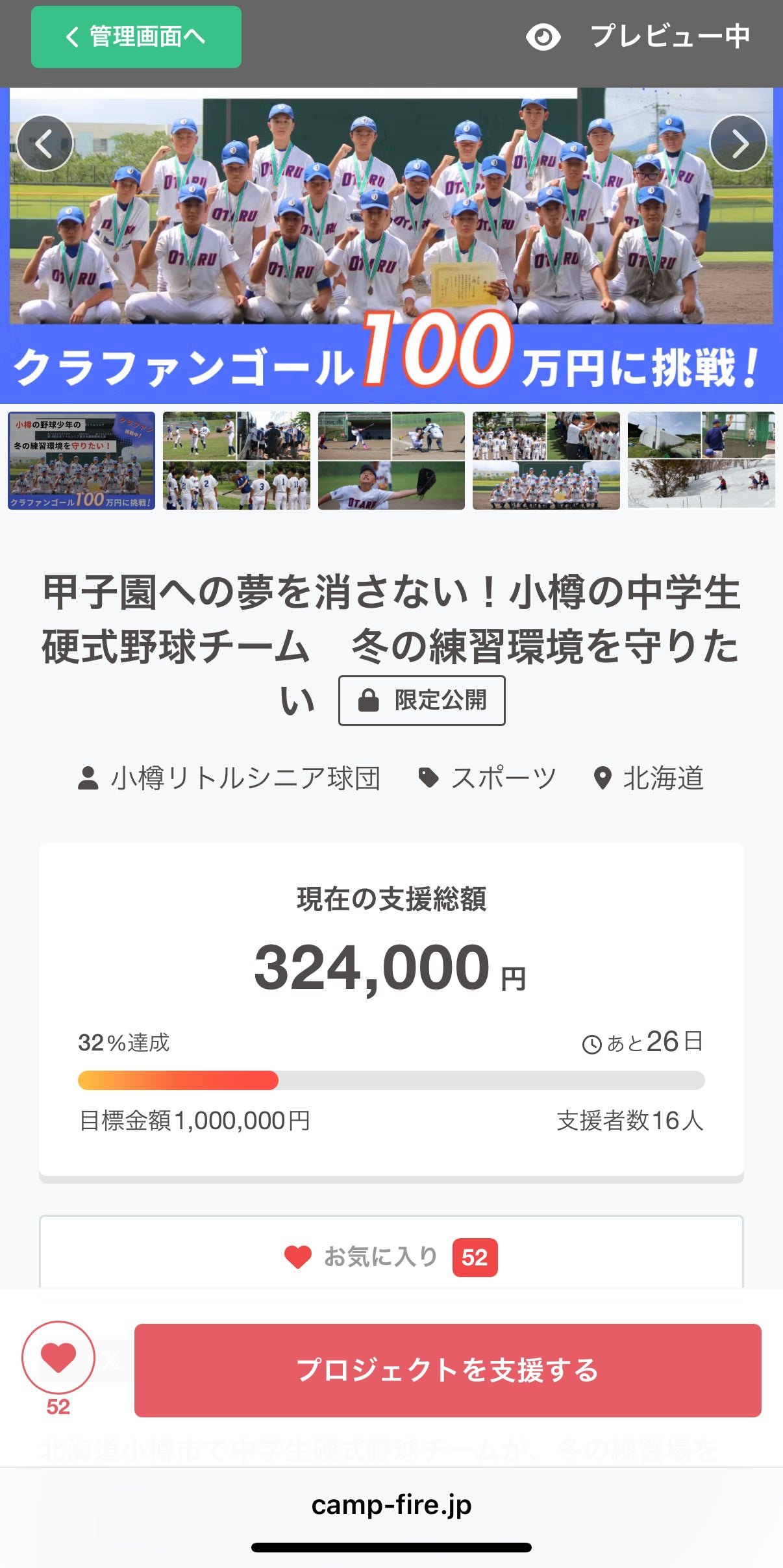This screenshot has height=1568, width=783.
Task: Select thumbnail showing snowy practice ground
Action: tap(701, 460)
